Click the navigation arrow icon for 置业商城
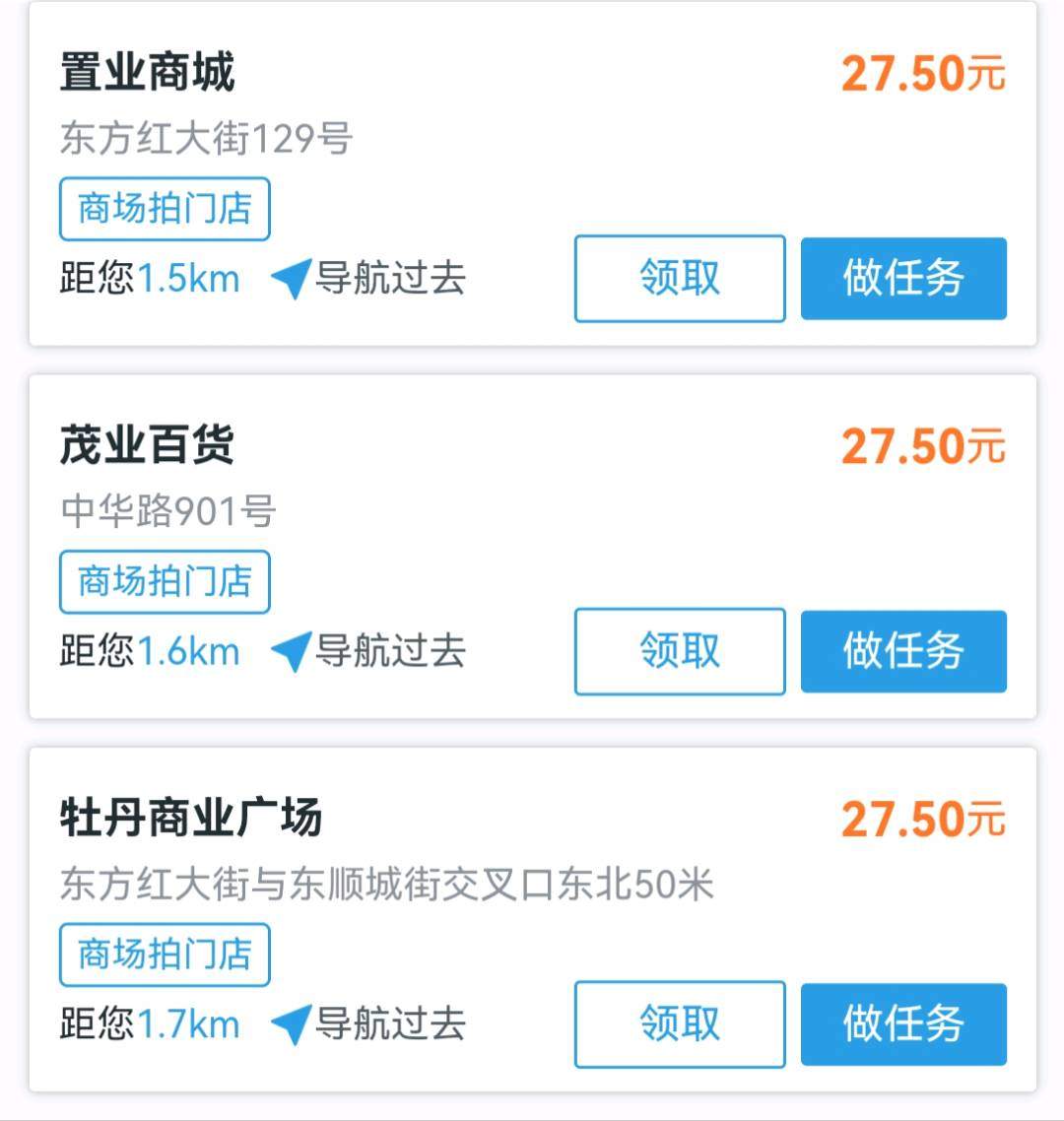 coord(291,279)
